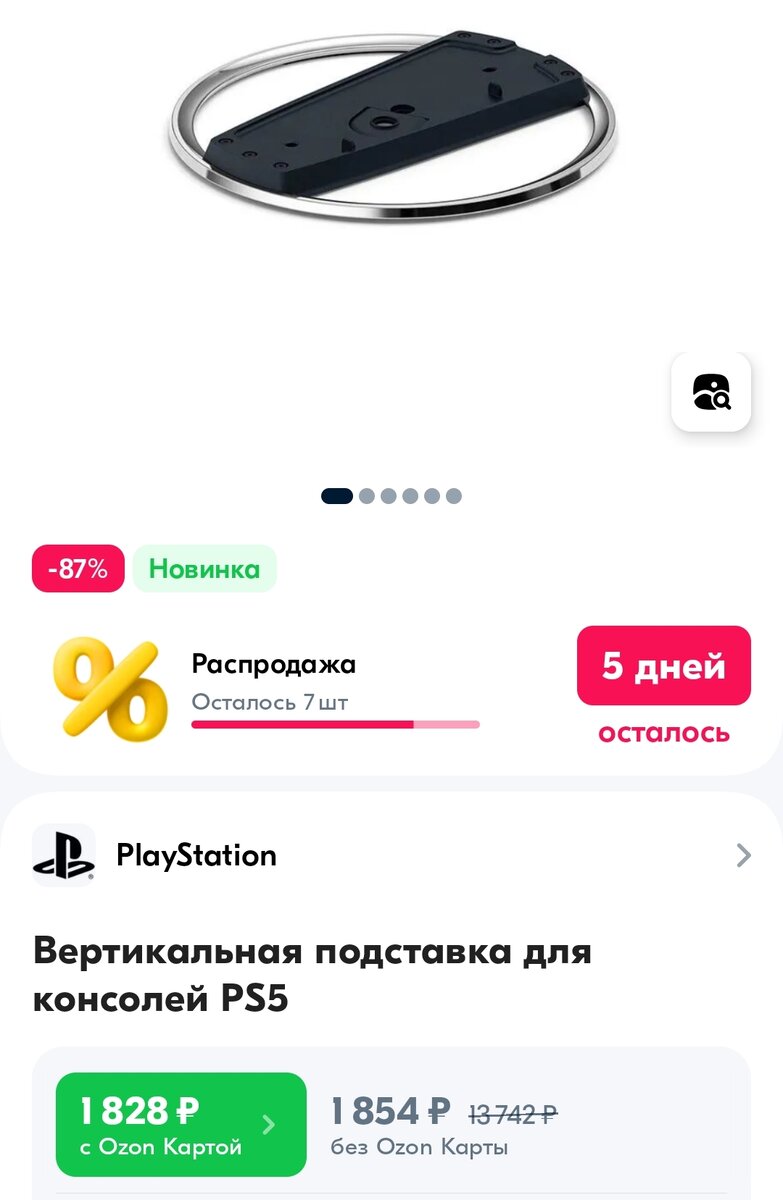Click the 5 дней countdown label
The height and width of the screenshot is (1200, 783).
pos(663,666)
